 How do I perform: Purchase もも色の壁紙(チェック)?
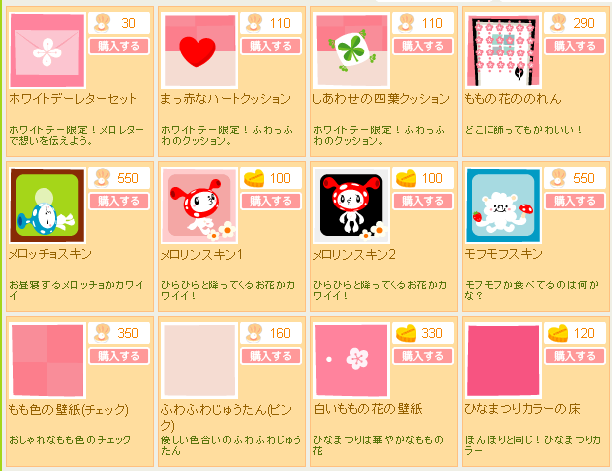tap(118, 355)
